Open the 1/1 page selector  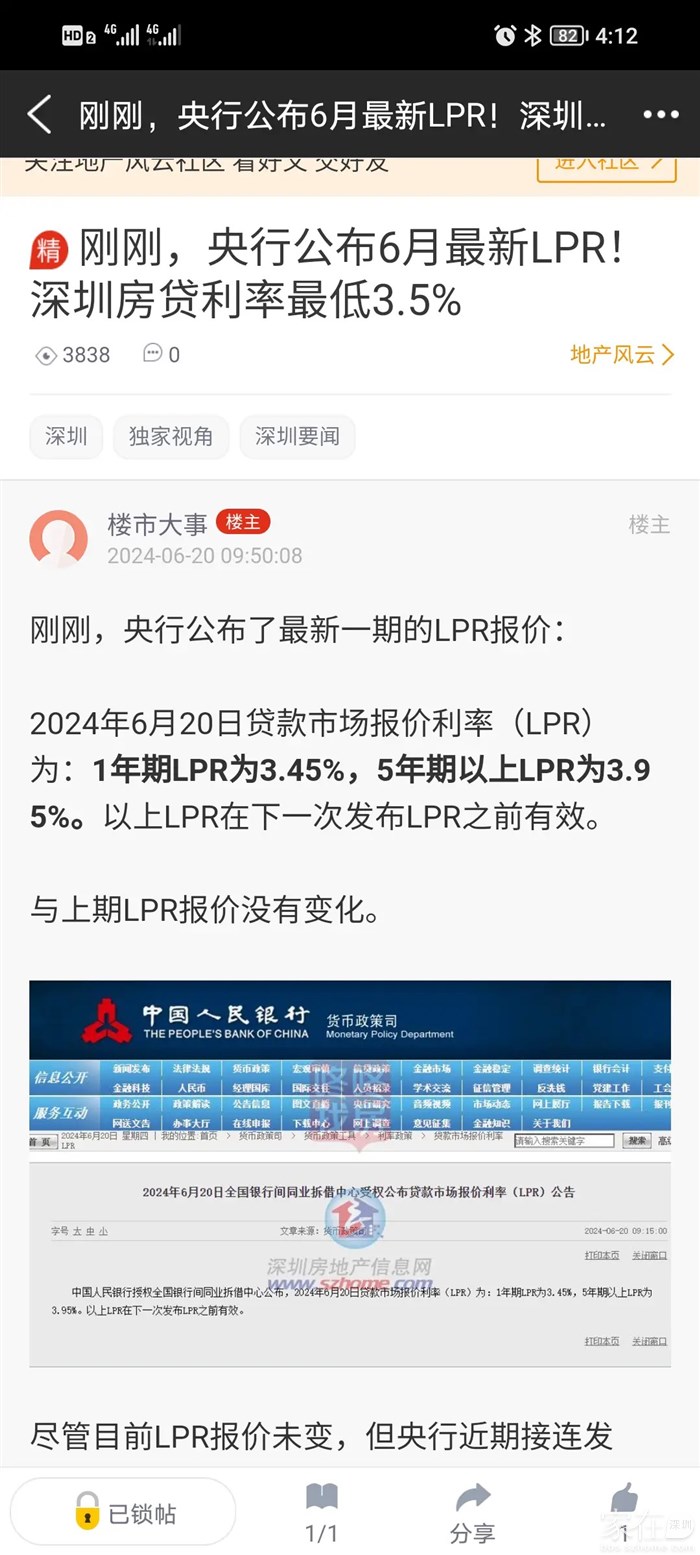coord(321,1512)
